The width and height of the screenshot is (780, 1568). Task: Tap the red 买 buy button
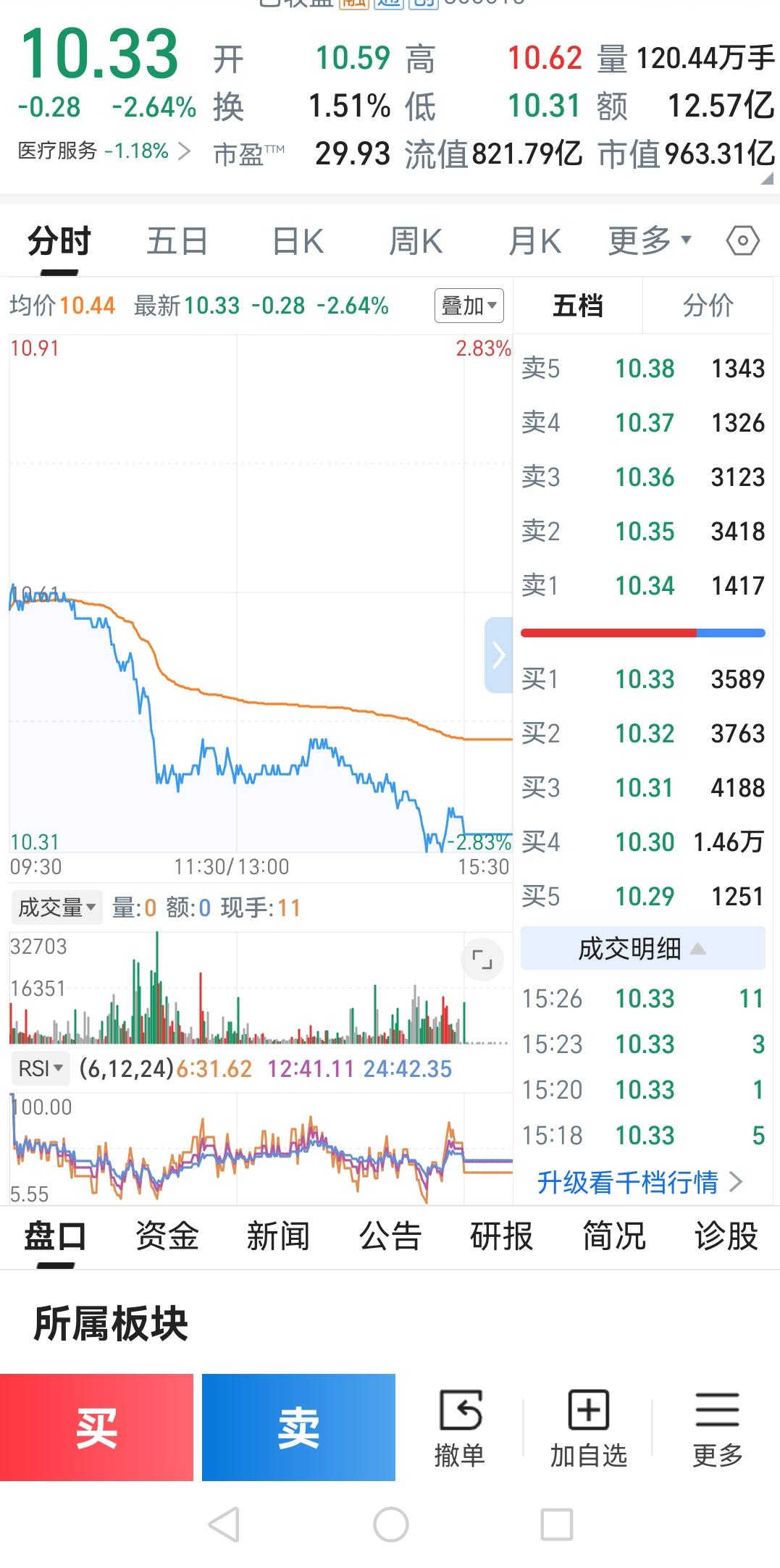click(x=98, y=1427)
